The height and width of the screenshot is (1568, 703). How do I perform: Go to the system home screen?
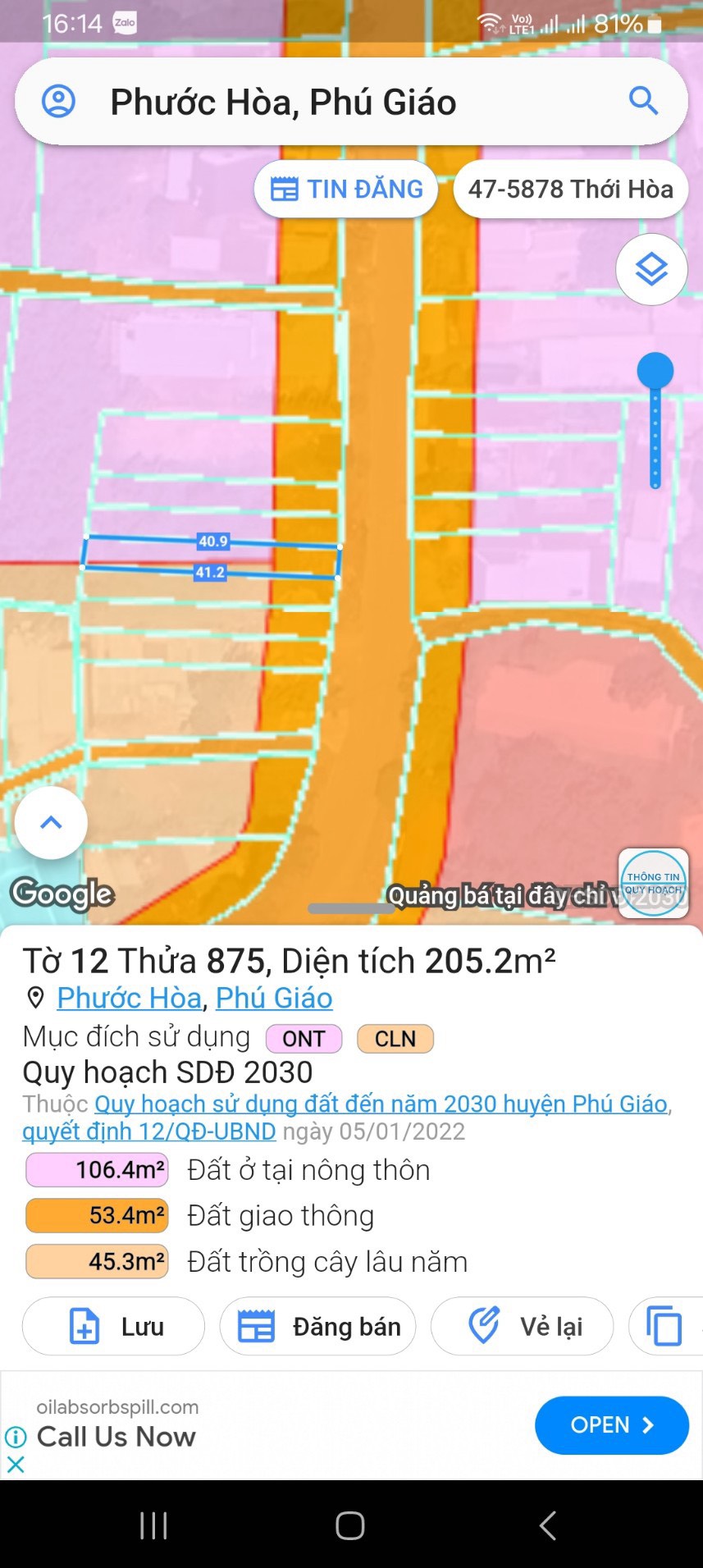(x=350, y=1525)
